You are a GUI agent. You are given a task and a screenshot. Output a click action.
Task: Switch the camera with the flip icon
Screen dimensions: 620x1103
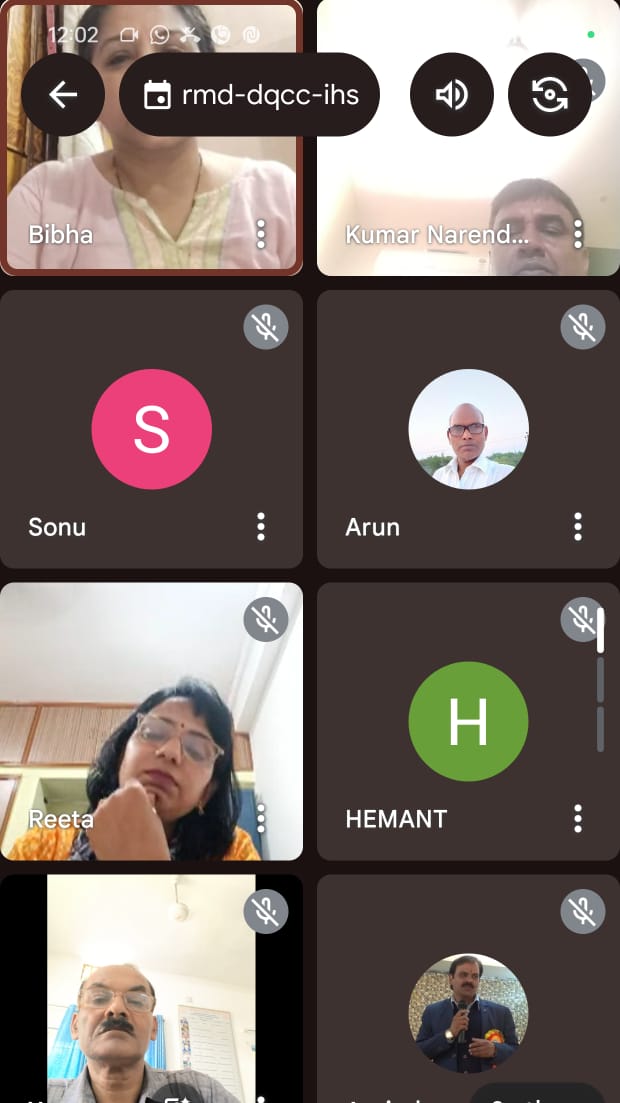coord(549,95)
